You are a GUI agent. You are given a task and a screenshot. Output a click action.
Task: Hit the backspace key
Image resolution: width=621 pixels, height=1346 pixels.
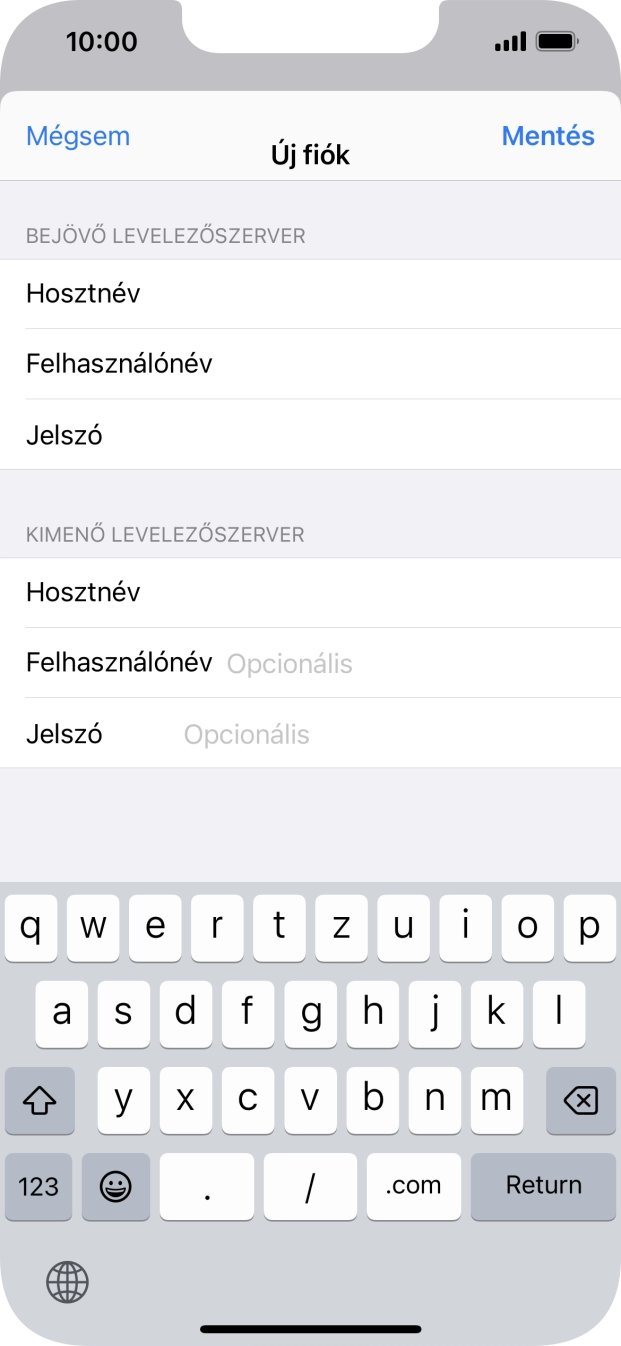580,1101
